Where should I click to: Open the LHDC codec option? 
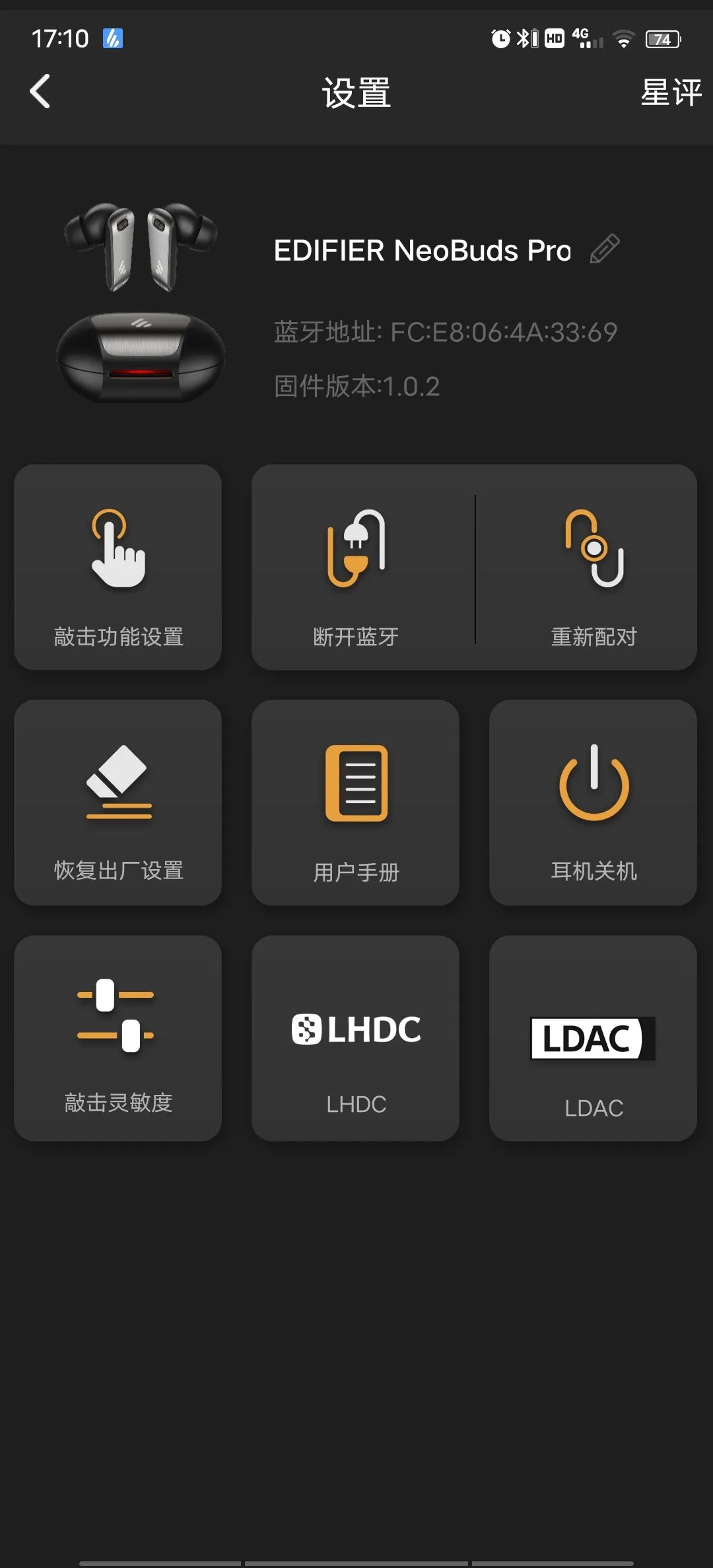356,1038
